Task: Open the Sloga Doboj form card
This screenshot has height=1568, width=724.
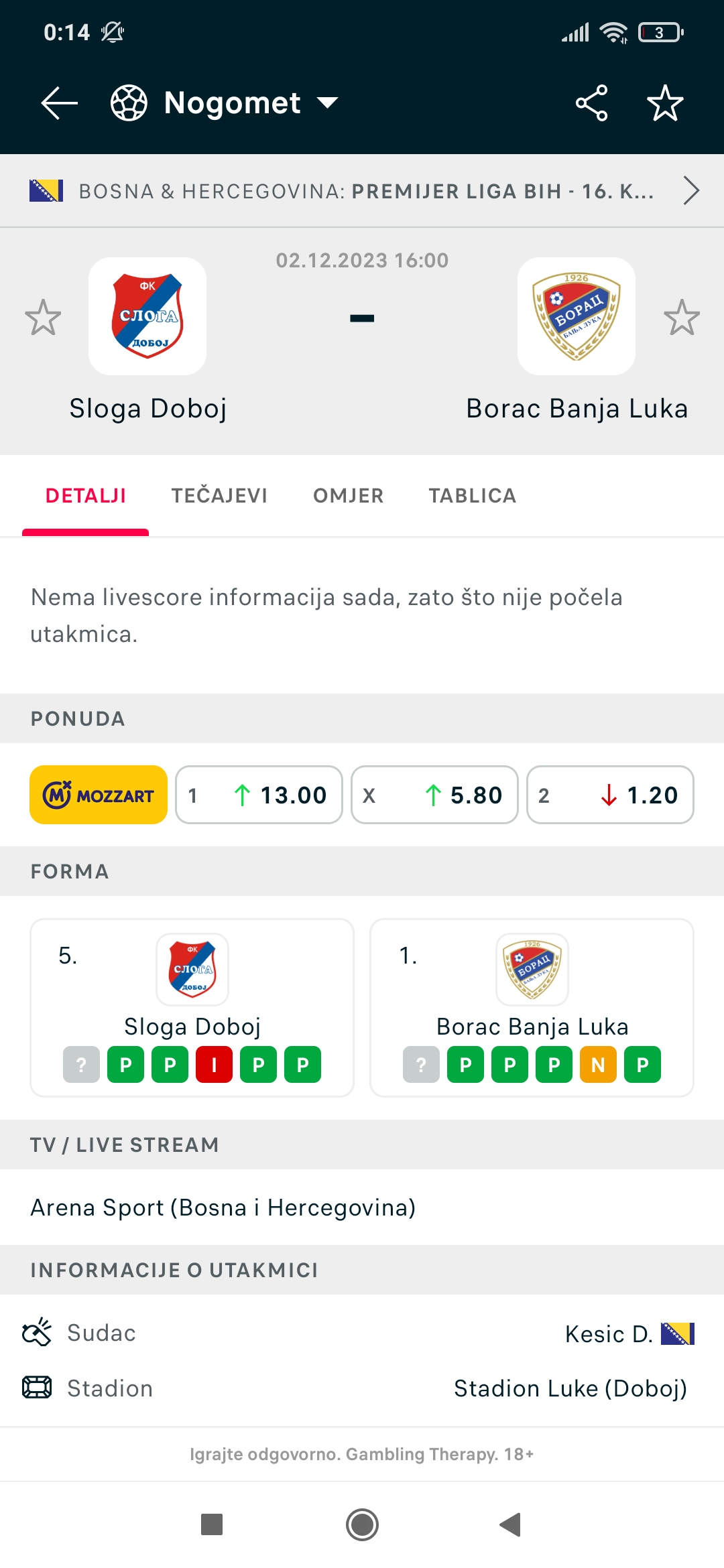Action: (x=192, y=1008)
